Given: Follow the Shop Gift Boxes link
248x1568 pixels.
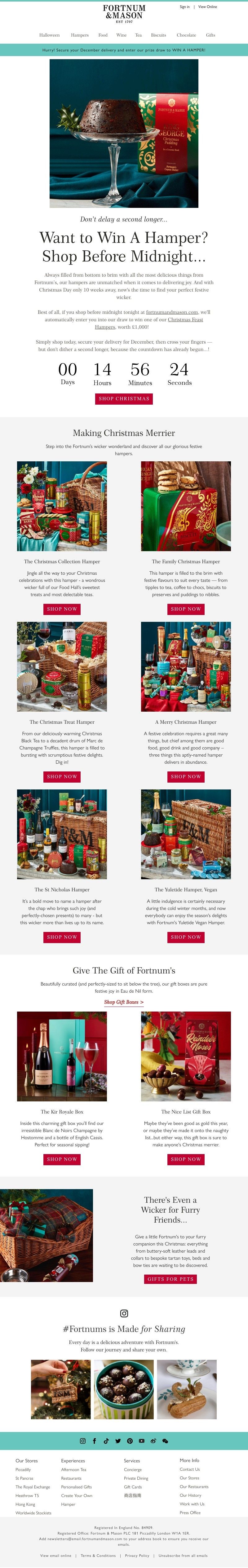Looking at the screenshot, I should [124, 1002].
